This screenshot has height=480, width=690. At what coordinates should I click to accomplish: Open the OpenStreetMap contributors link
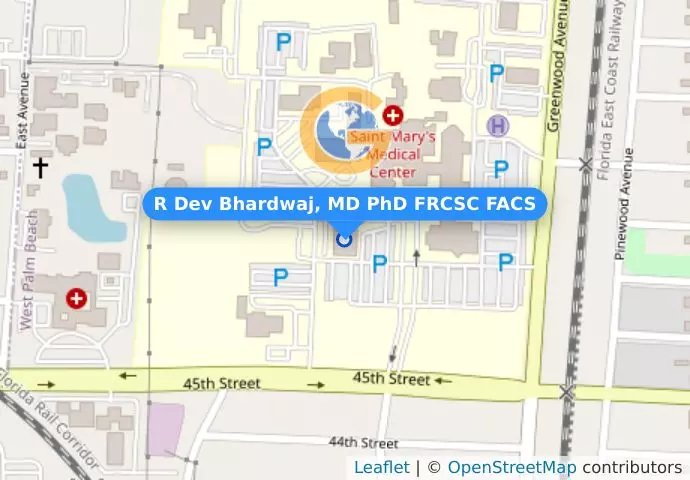pyautogui.click(x=511, y=467)
